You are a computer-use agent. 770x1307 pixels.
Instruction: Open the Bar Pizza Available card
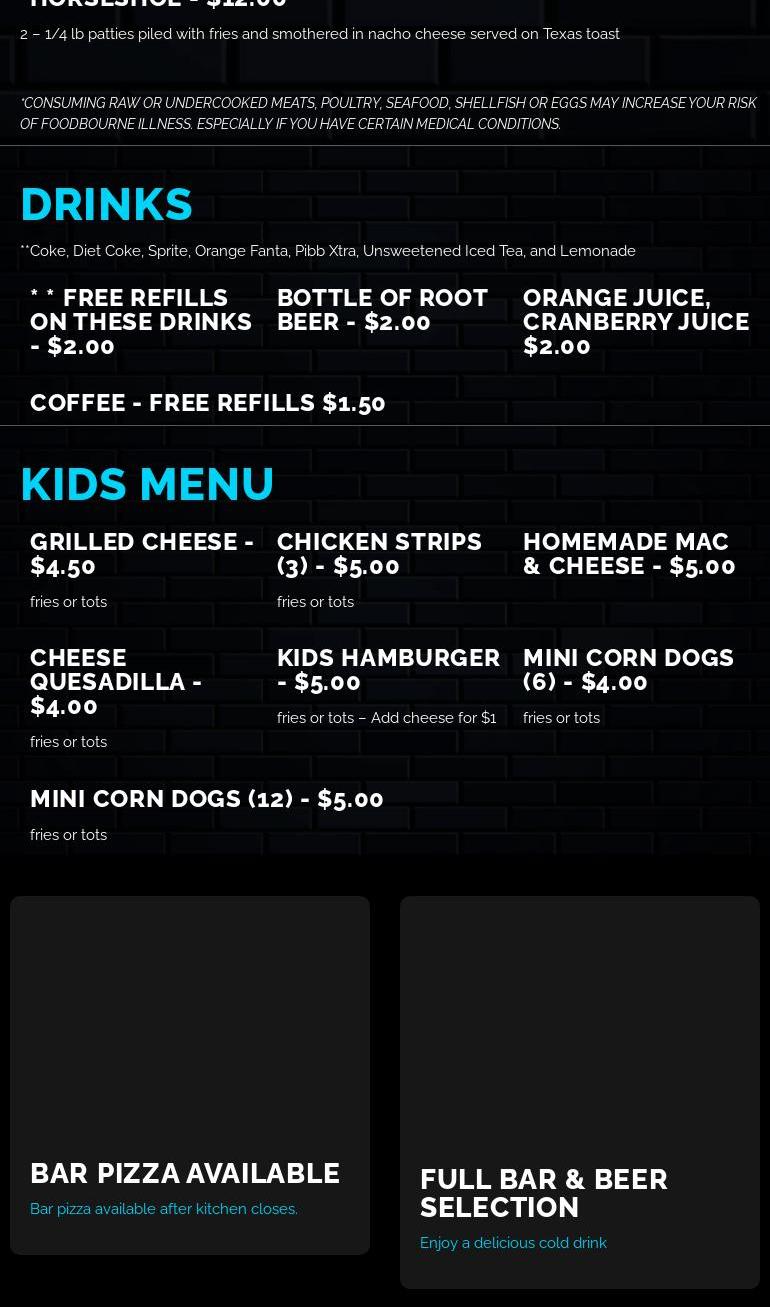point(190,1075)
